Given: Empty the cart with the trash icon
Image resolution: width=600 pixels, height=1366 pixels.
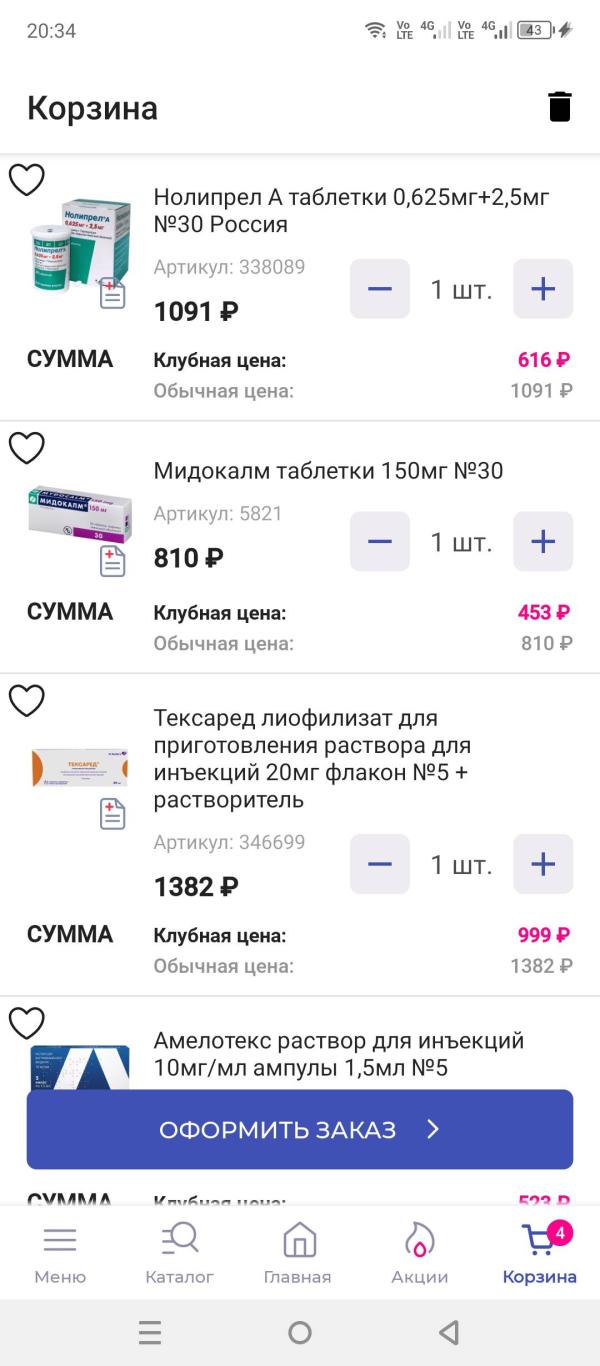Looking at the screenshot, I should (x=560, y=107).
